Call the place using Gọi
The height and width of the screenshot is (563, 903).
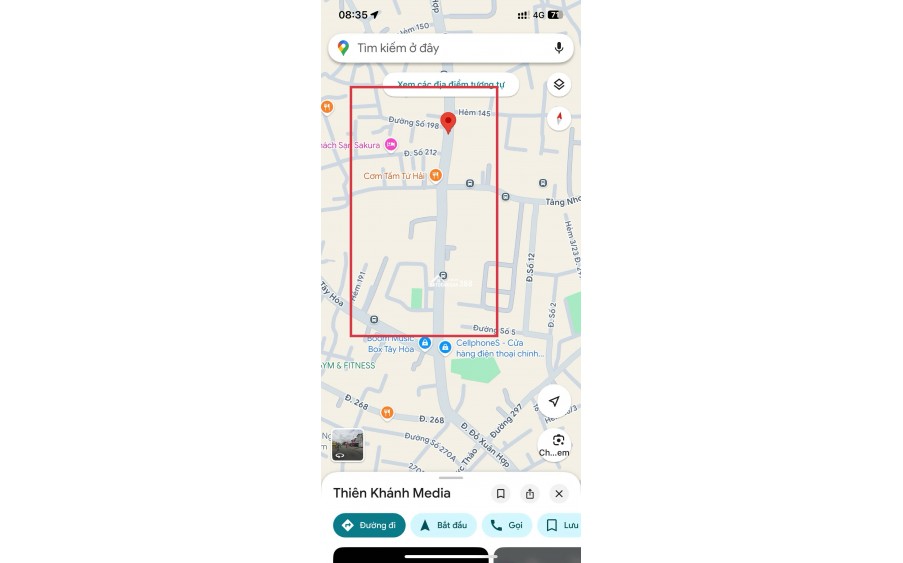(x=507, y=525)
